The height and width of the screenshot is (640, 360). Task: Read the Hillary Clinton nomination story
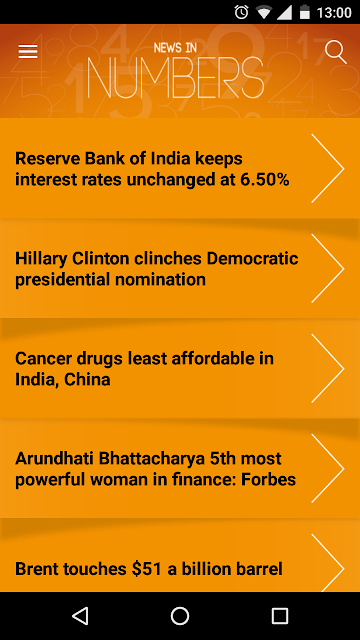pos(180,268)
